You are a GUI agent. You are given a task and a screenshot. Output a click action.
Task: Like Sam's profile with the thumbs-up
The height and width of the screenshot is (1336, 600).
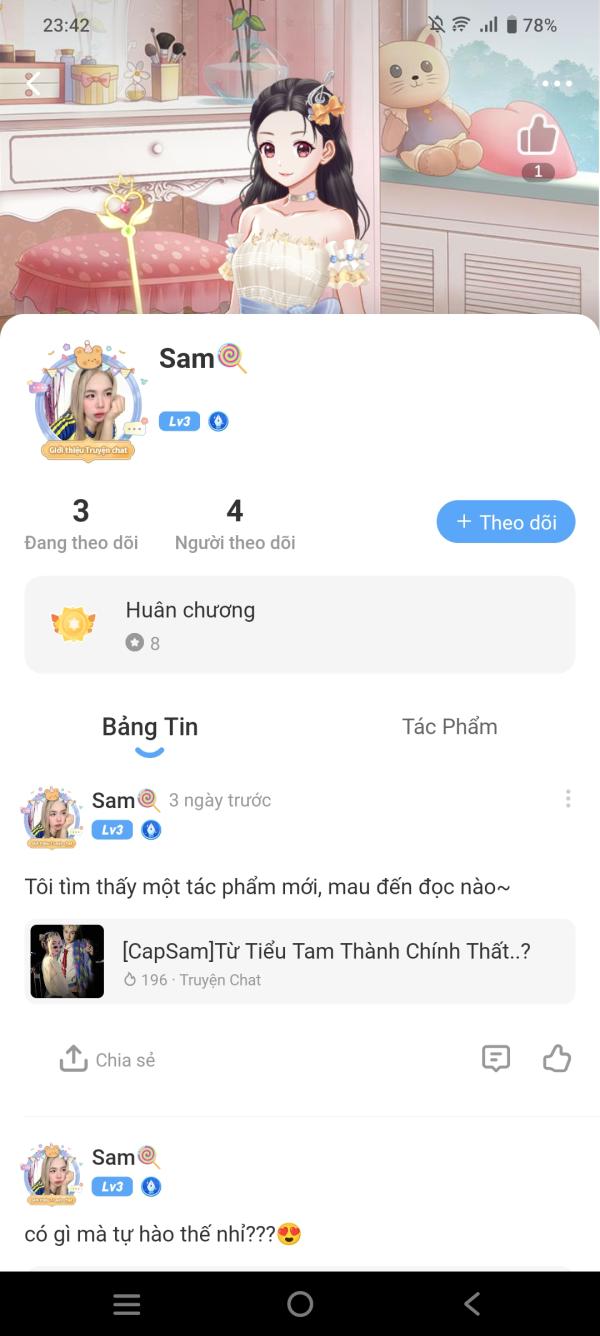(x=538, y=137)
